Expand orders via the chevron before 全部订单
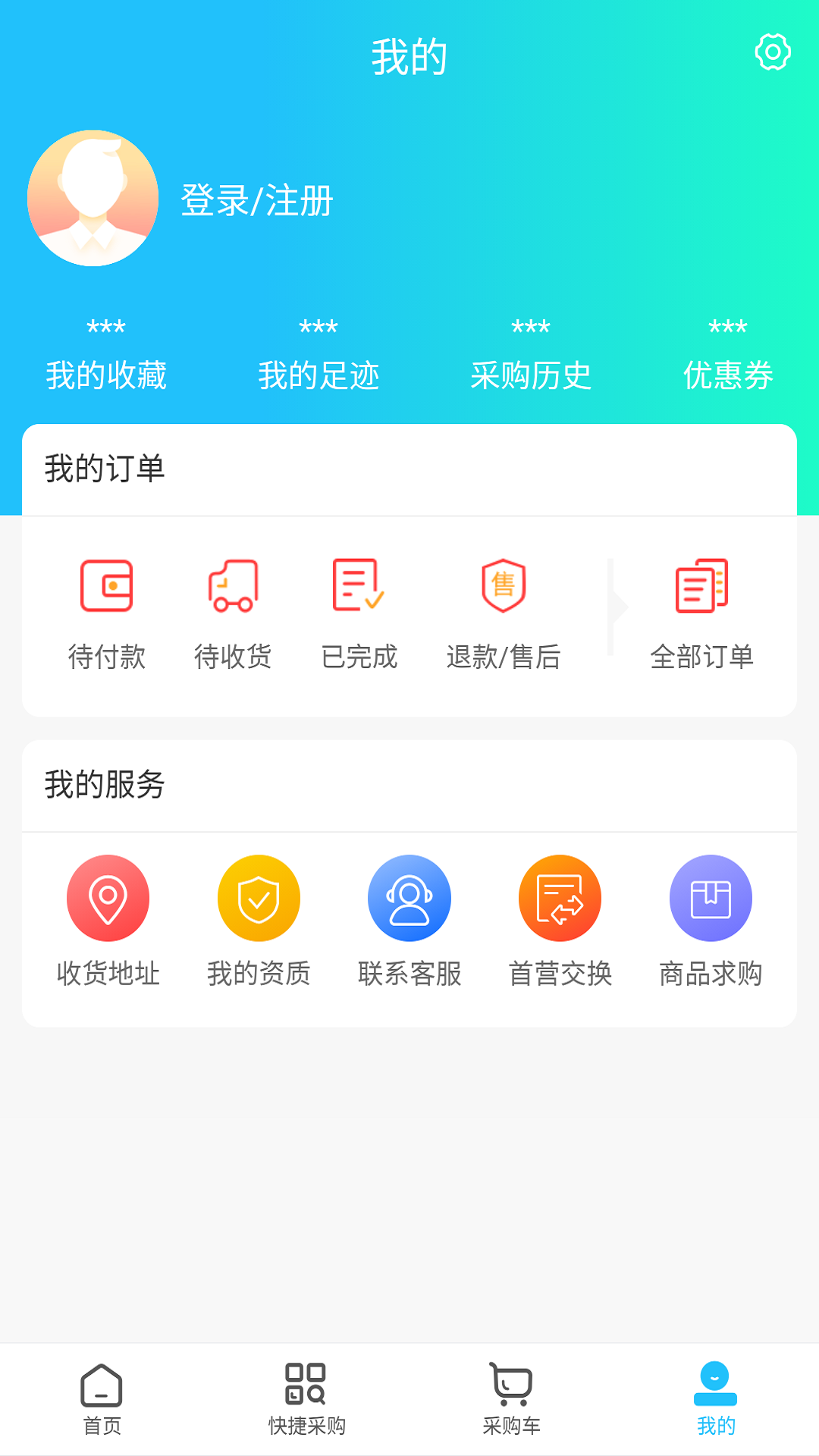The height and width of the screenshot is (1456, 819). coord(616,607)
